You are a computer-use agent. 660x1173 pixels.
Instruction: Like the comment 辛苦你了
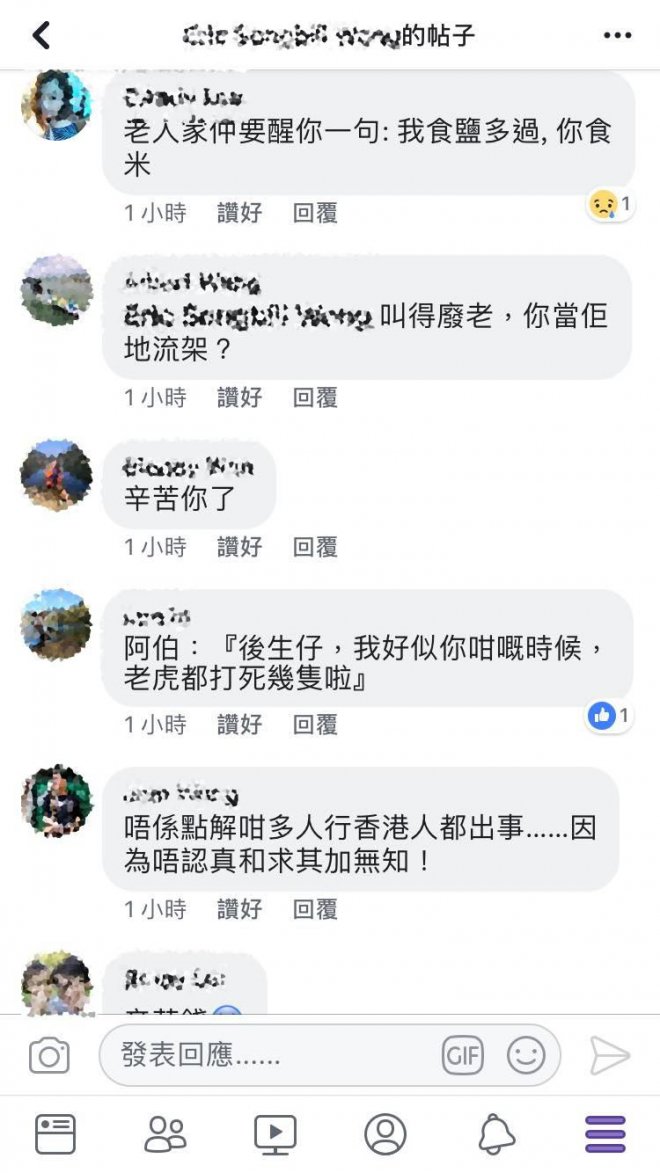click(x=239, y=547)
